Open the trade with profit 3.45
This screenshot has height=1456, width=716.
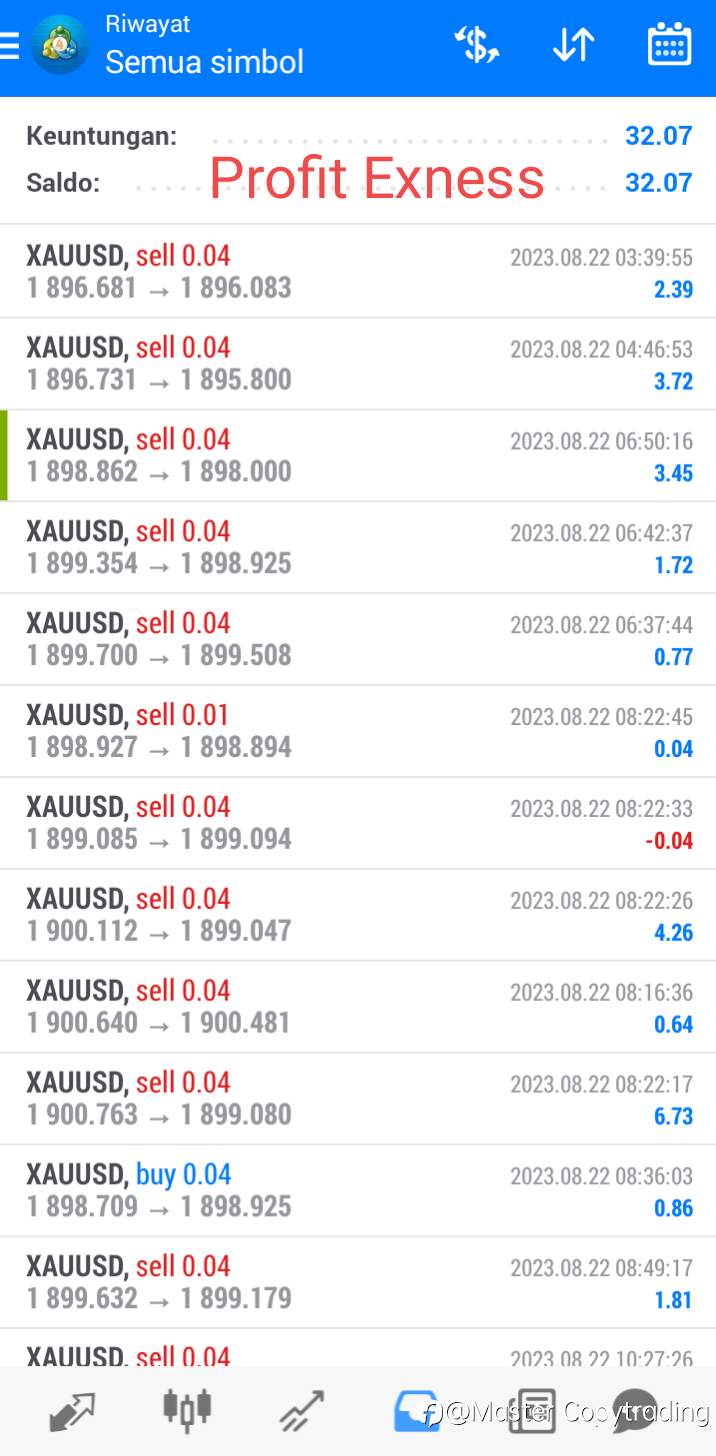tap(358, 456)
